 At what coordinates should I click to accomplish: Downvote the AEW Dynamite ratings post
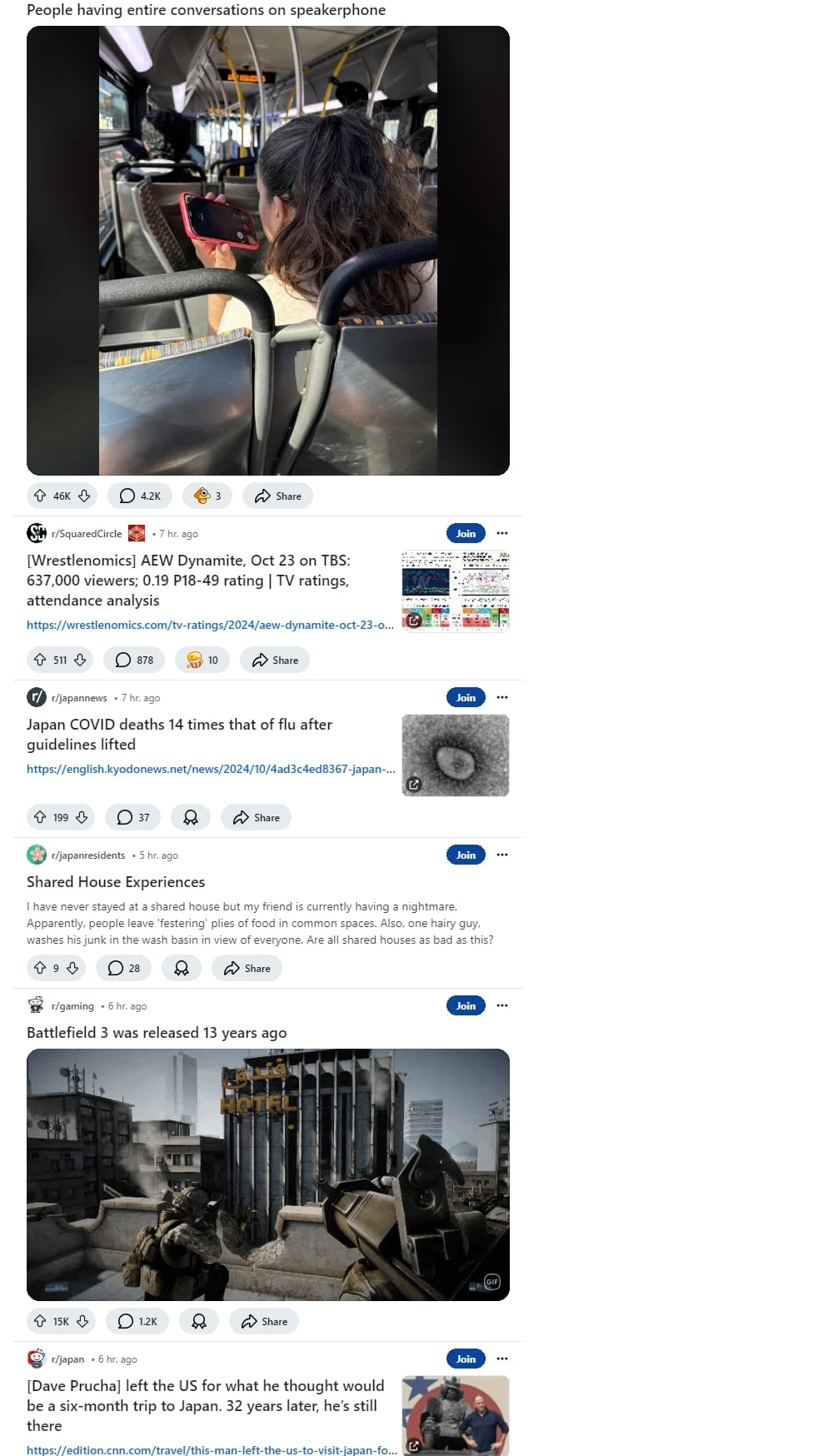pos(81,660)
